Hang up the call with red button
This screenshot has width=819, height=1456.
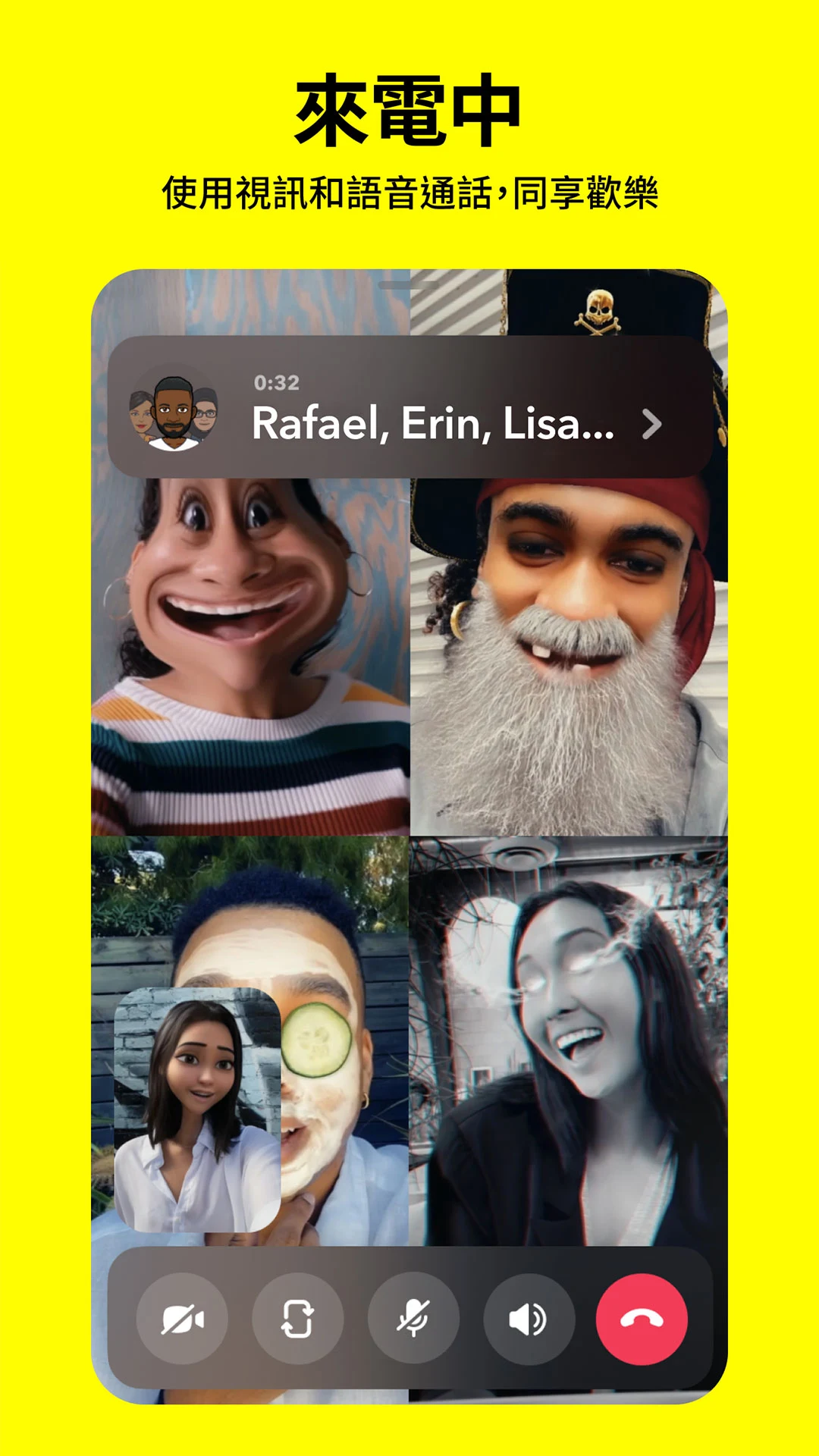click(x=641, y=1317)
